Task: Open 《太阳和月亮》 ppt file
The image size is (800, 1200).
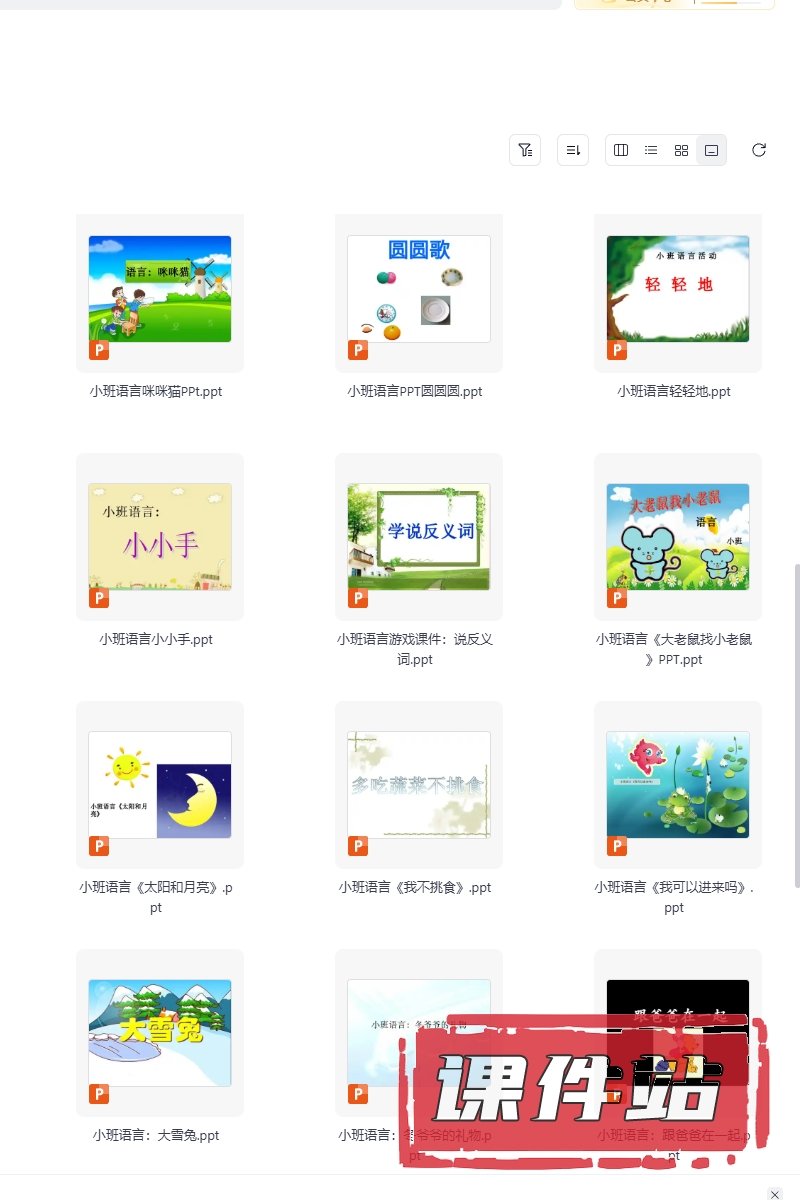Action: tap(160, 786)
